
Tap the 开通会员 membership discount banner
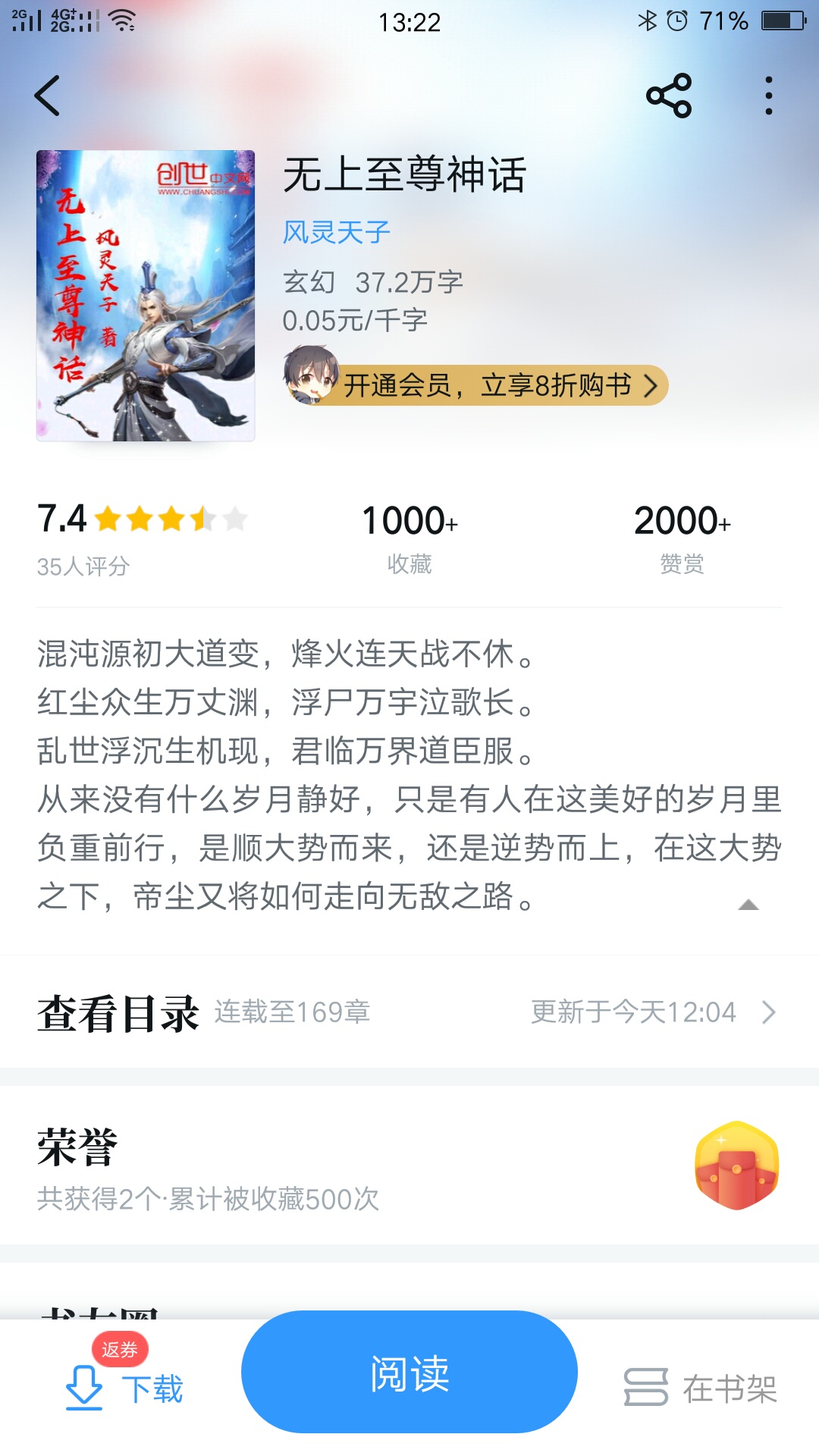(475, 384)
